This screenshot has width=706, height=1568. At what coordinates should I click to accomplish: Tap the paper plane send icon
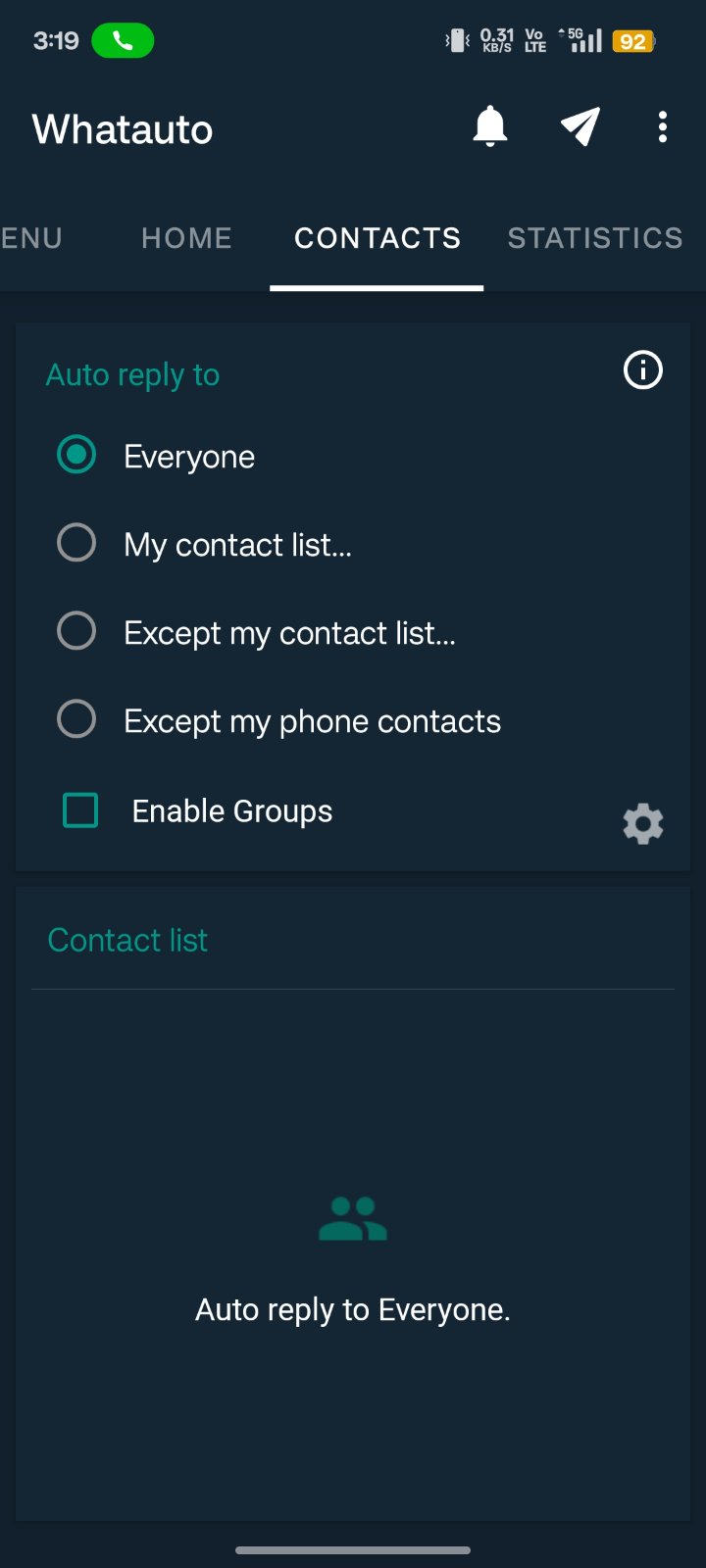[x=580, y=127]
